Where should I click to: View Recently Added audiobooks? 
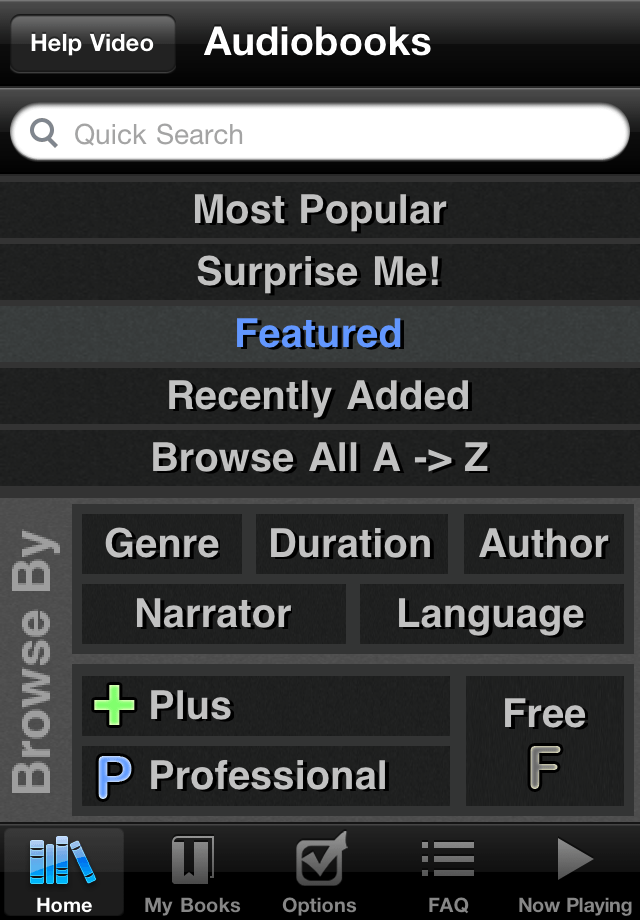[320, 396]
